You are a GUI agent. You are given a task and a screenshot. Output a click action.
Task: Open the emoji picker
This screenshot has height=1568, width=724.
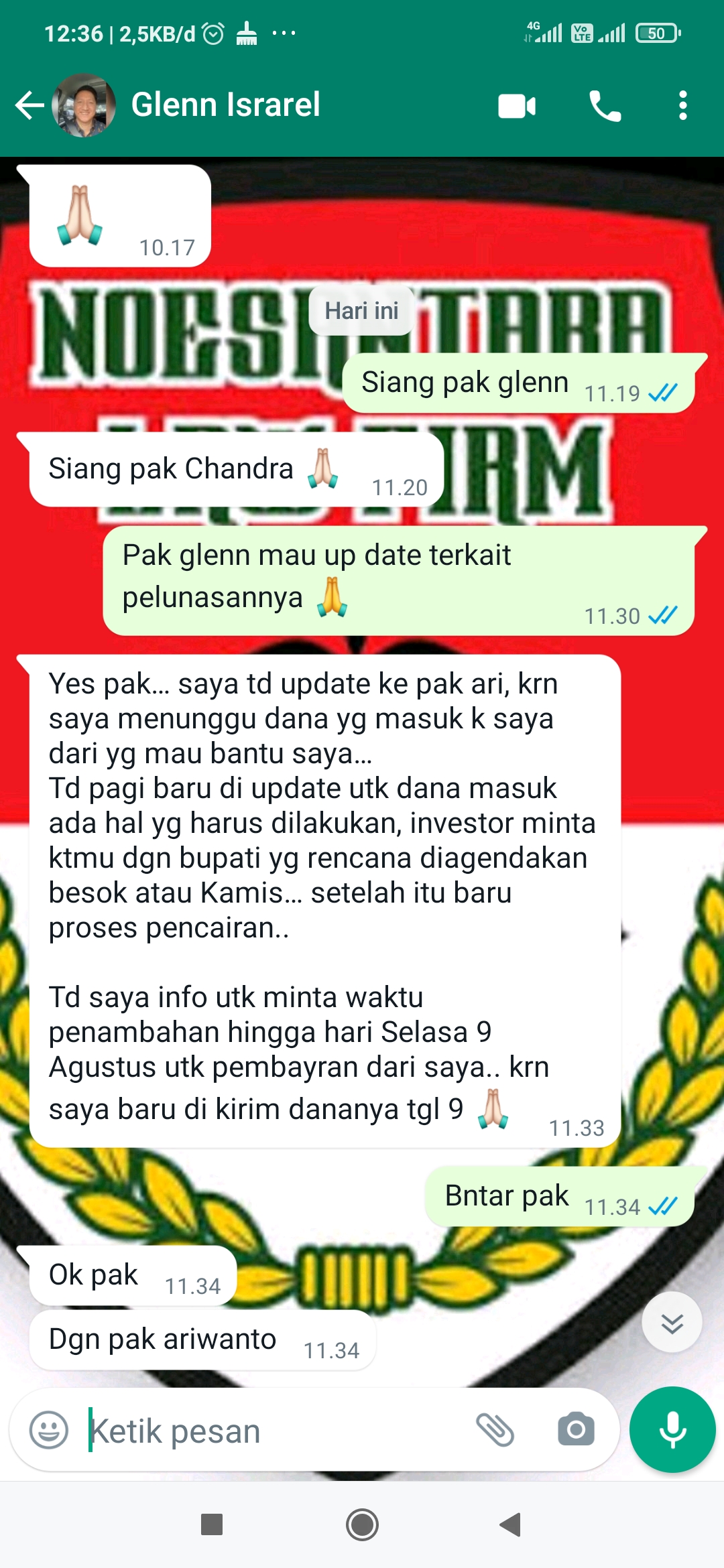(x=49, y=1430)
